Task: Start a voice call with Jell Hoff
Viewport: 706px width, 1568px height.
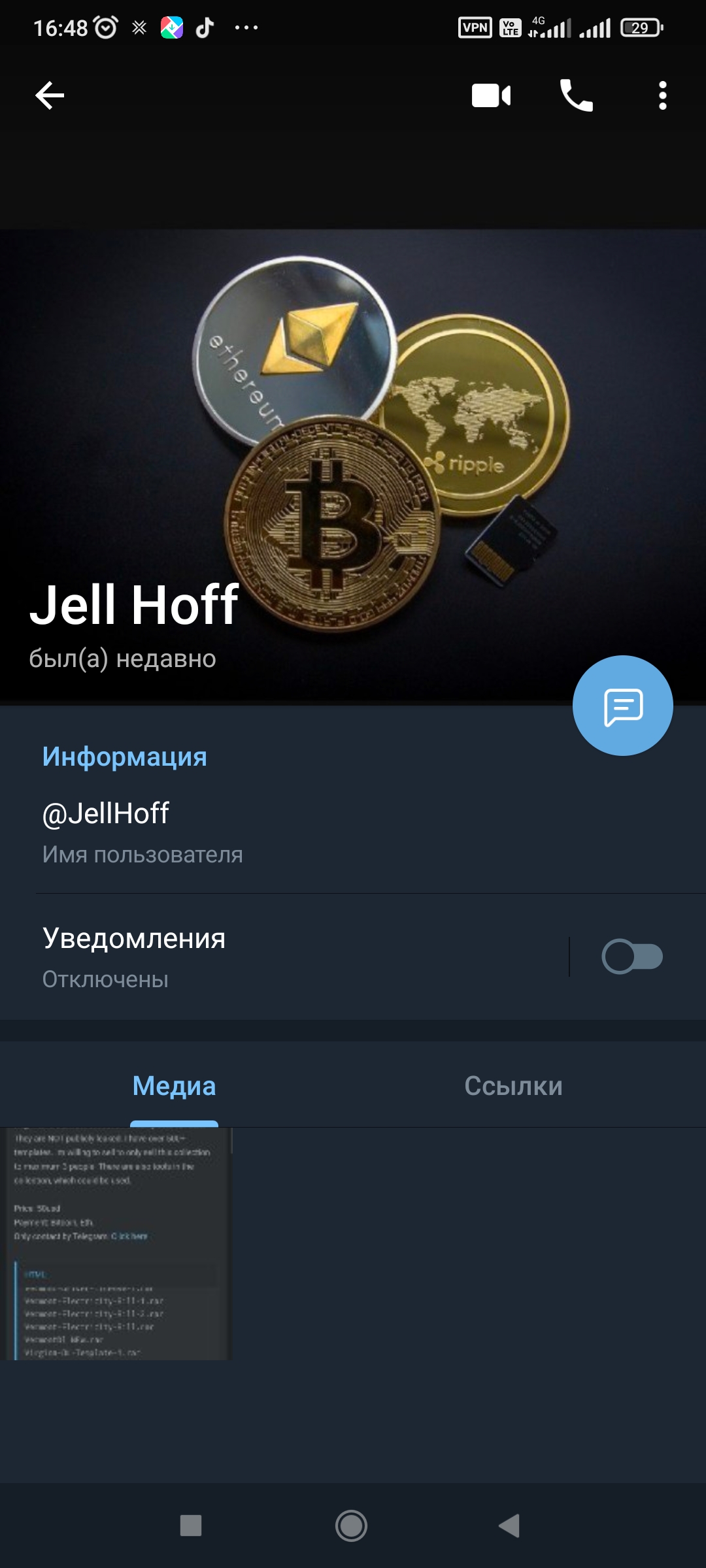Action: (x=576, y=95)
